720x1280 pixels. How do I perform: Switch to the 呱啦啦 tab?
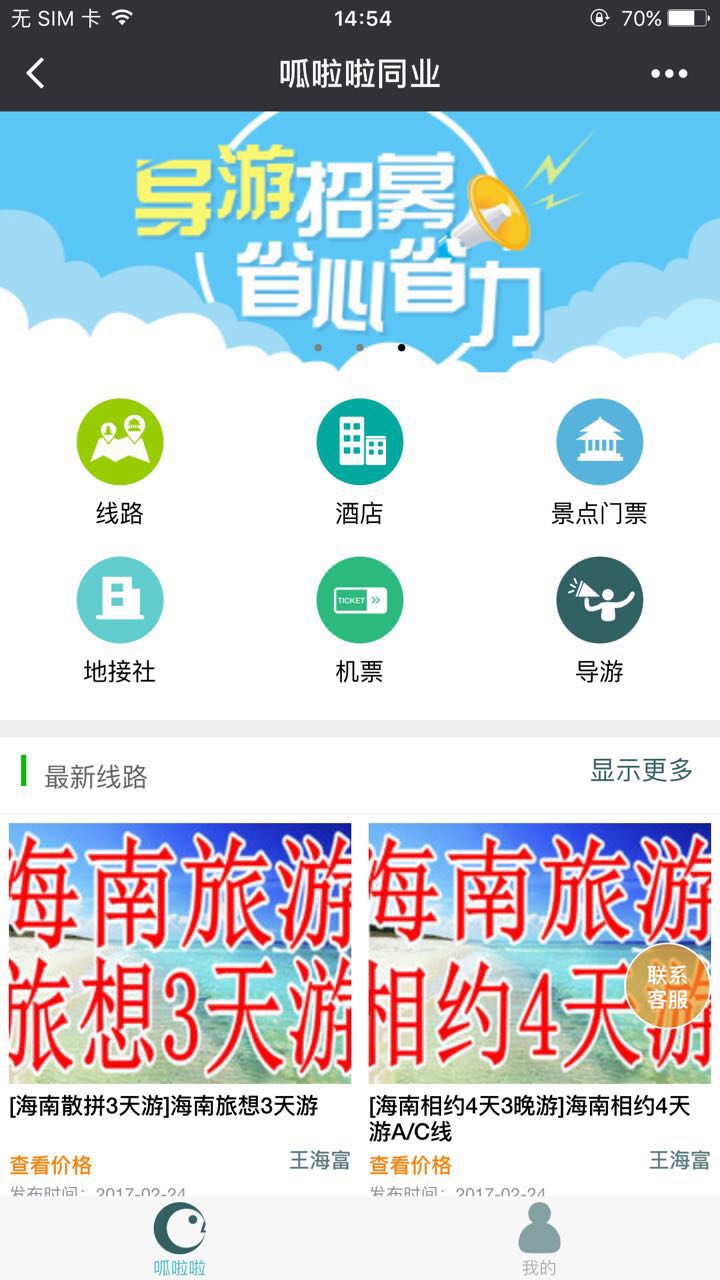180,1240
